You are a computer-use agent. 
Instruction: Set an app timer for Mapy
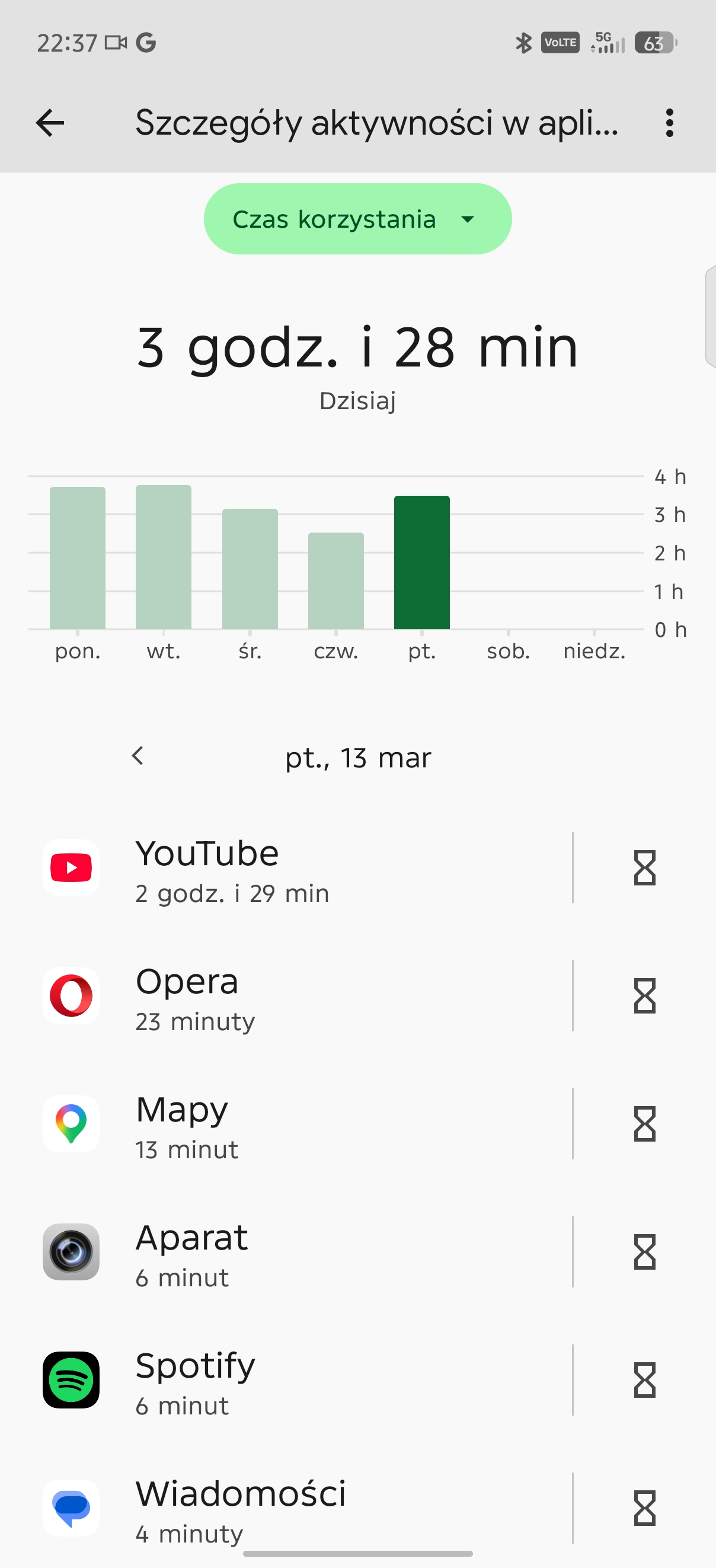(644, 1124)
